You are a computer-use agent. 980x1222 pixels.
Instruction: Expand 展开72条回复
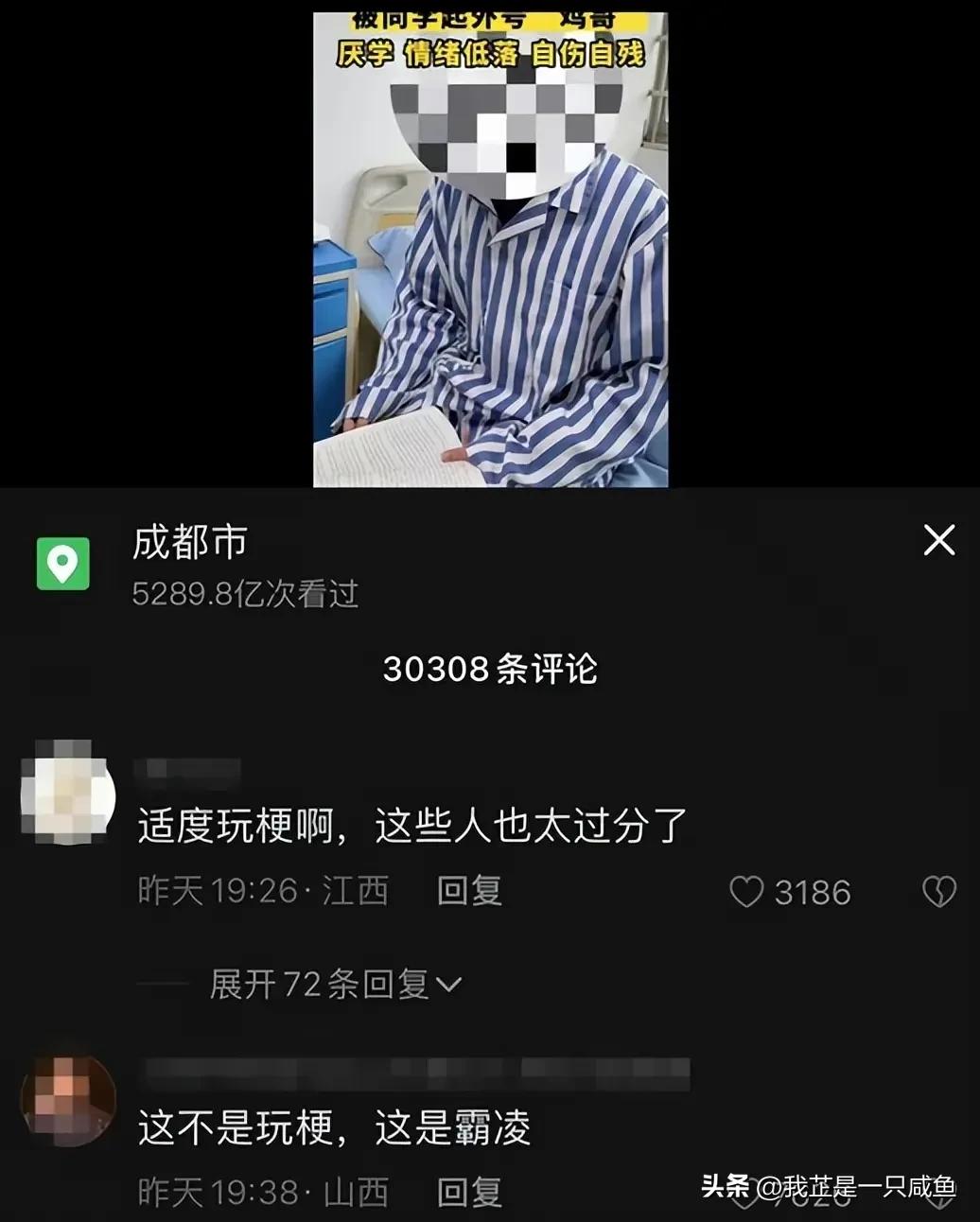[335, 985]
